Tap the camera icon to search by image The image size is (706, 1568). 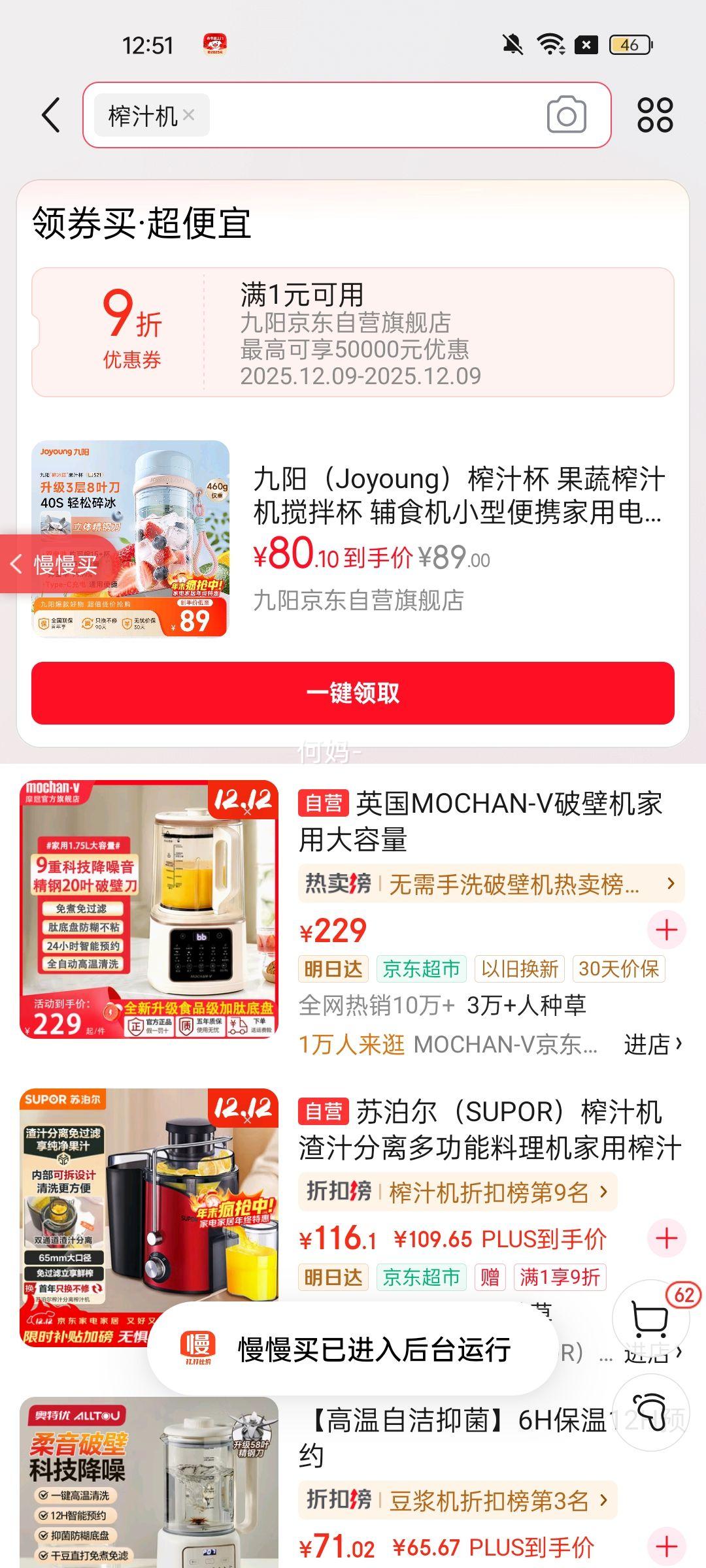(566, 114)
